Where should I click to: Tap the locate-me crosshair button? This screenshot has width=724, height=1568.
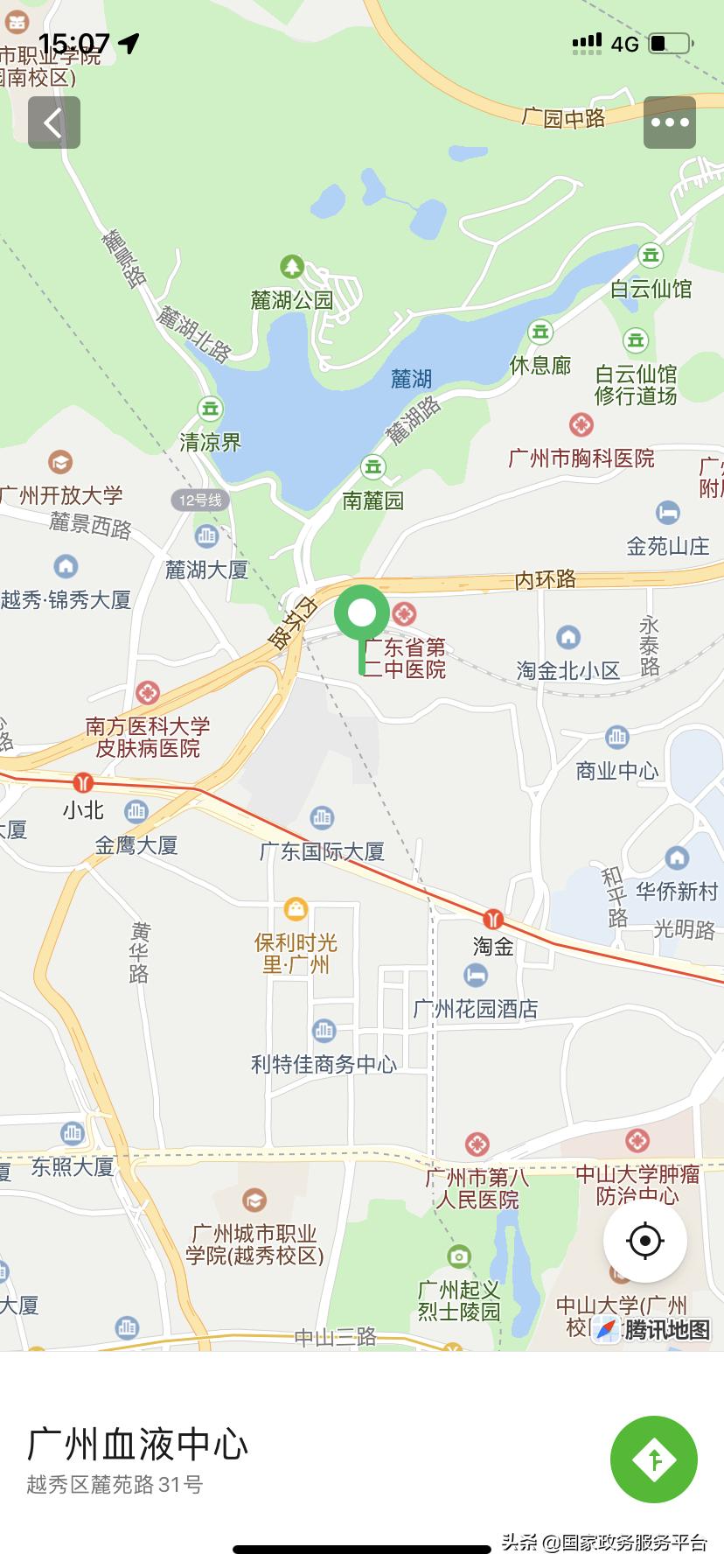click(645, 1241)
